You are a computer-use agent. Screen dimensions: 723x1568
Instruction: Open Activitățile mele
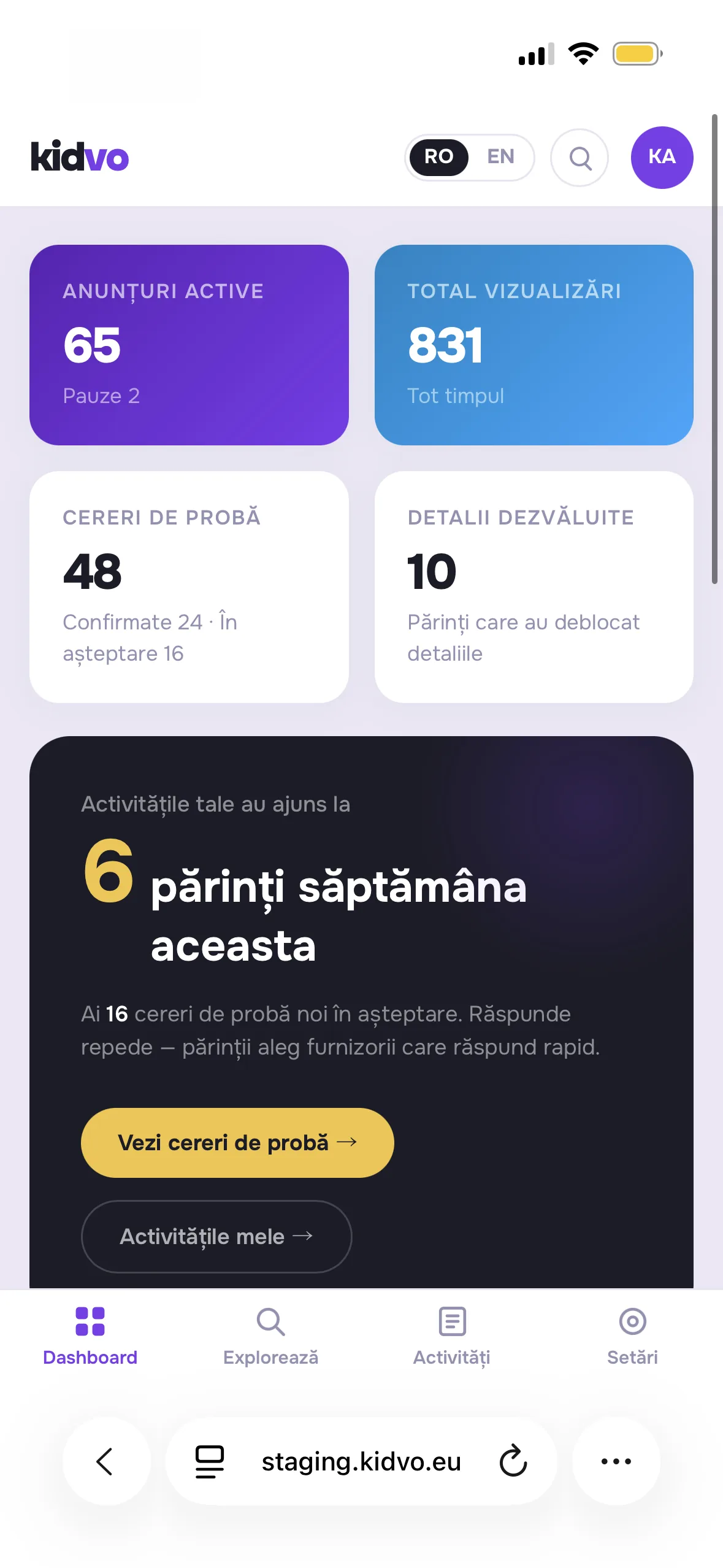pyautogui.click(x=216, y=1236)
